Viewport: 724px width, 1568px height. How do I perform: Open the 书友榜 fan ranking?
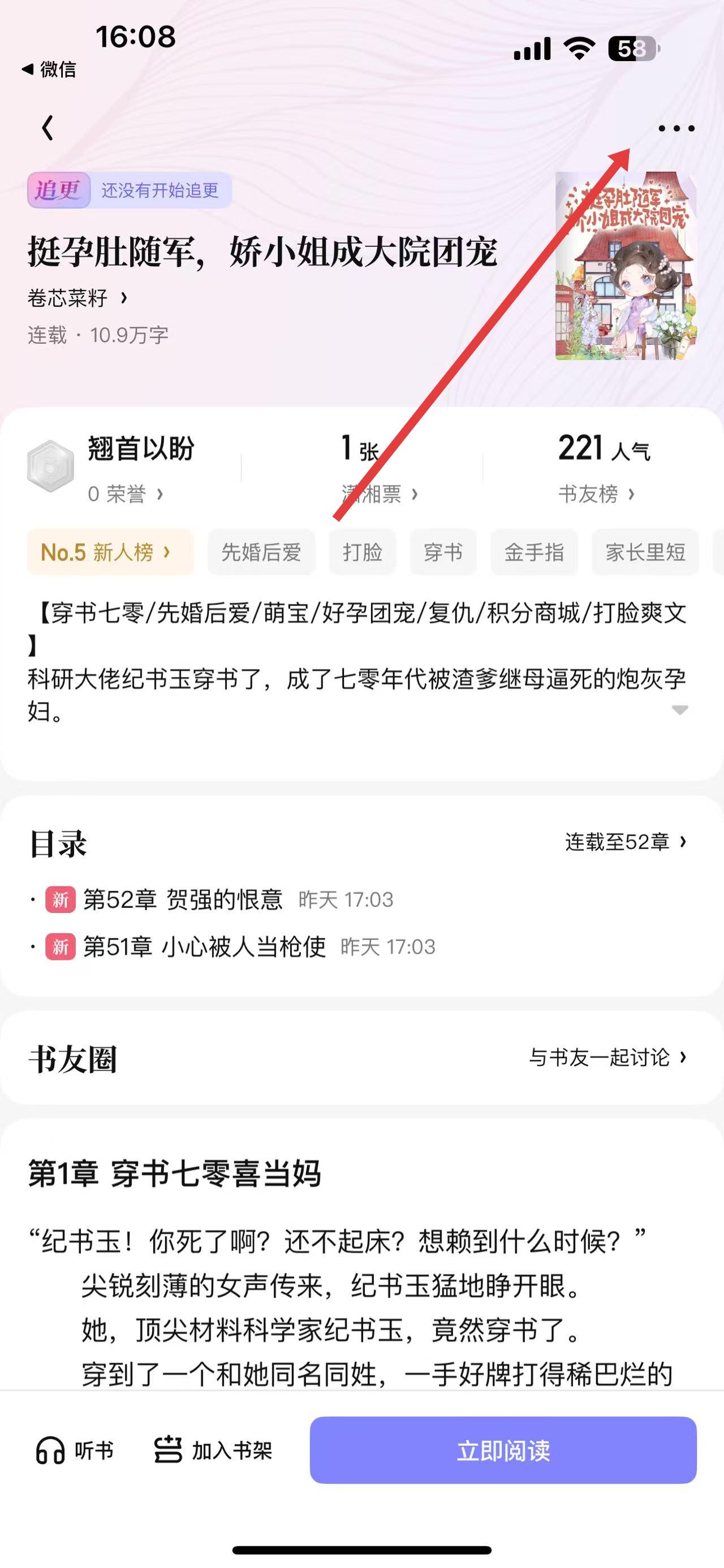click(596, 493)
